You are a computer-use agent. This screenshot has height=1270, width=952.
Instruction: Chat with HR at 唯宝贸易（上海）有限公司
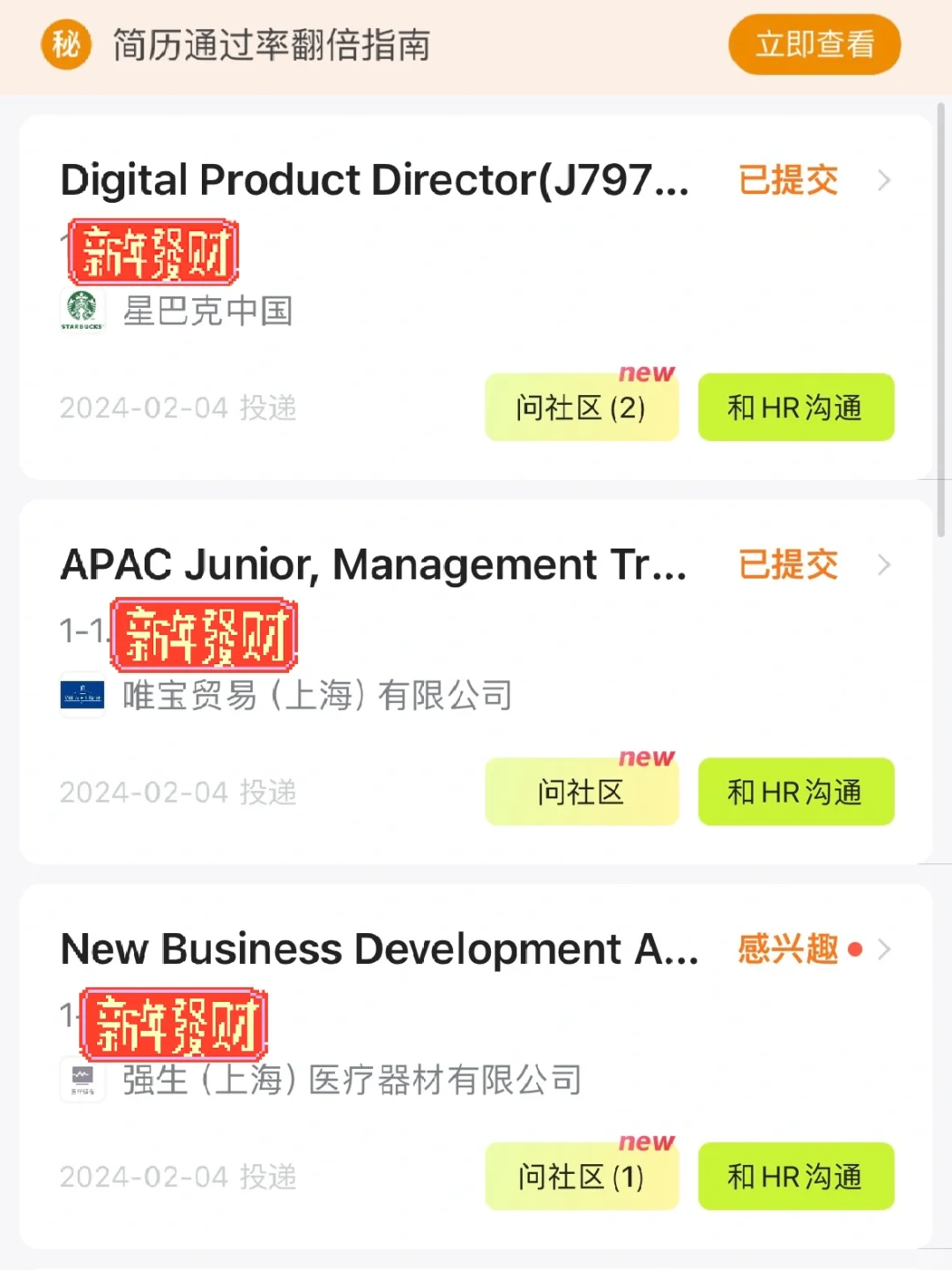795,792
